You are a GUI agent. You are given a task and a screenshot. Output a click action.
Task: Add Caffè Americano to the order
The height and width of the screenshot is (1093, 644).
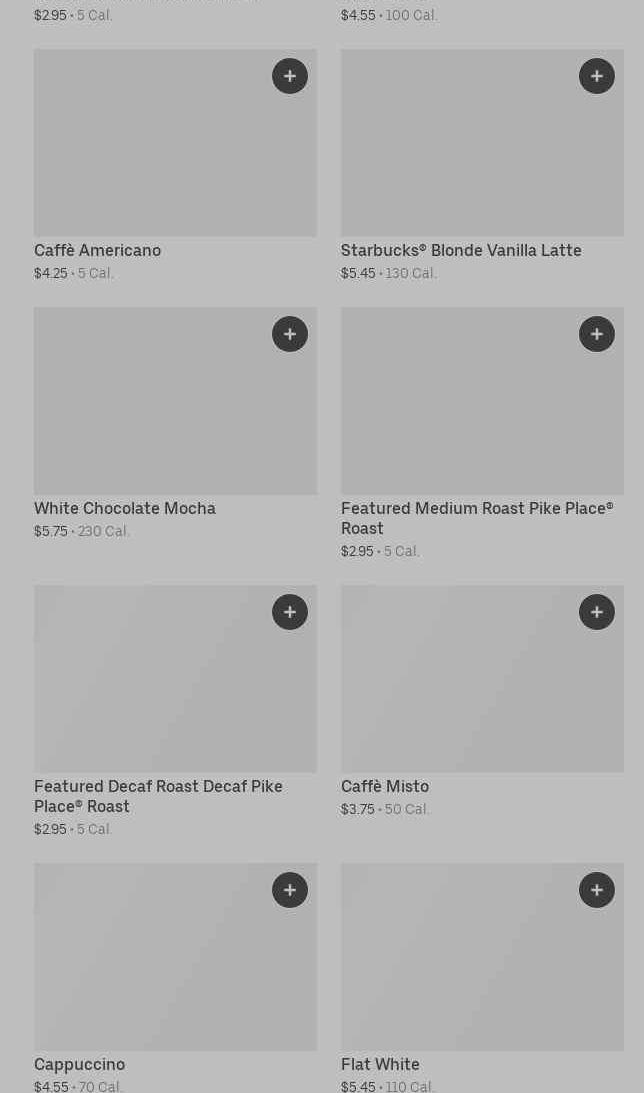[x=290, y=76]
